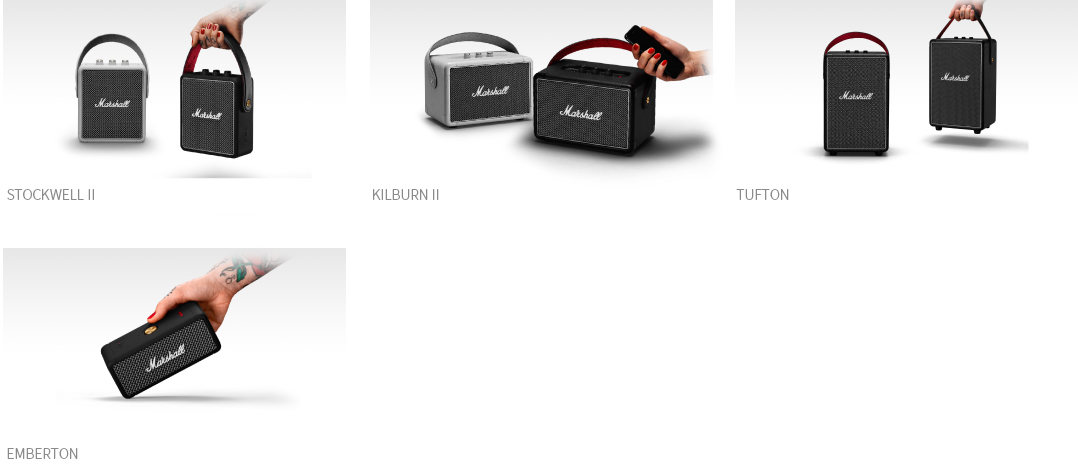
Task: Open the Stockwell II speaker tile
Action: pyautogui.click(x=174, y=95)
